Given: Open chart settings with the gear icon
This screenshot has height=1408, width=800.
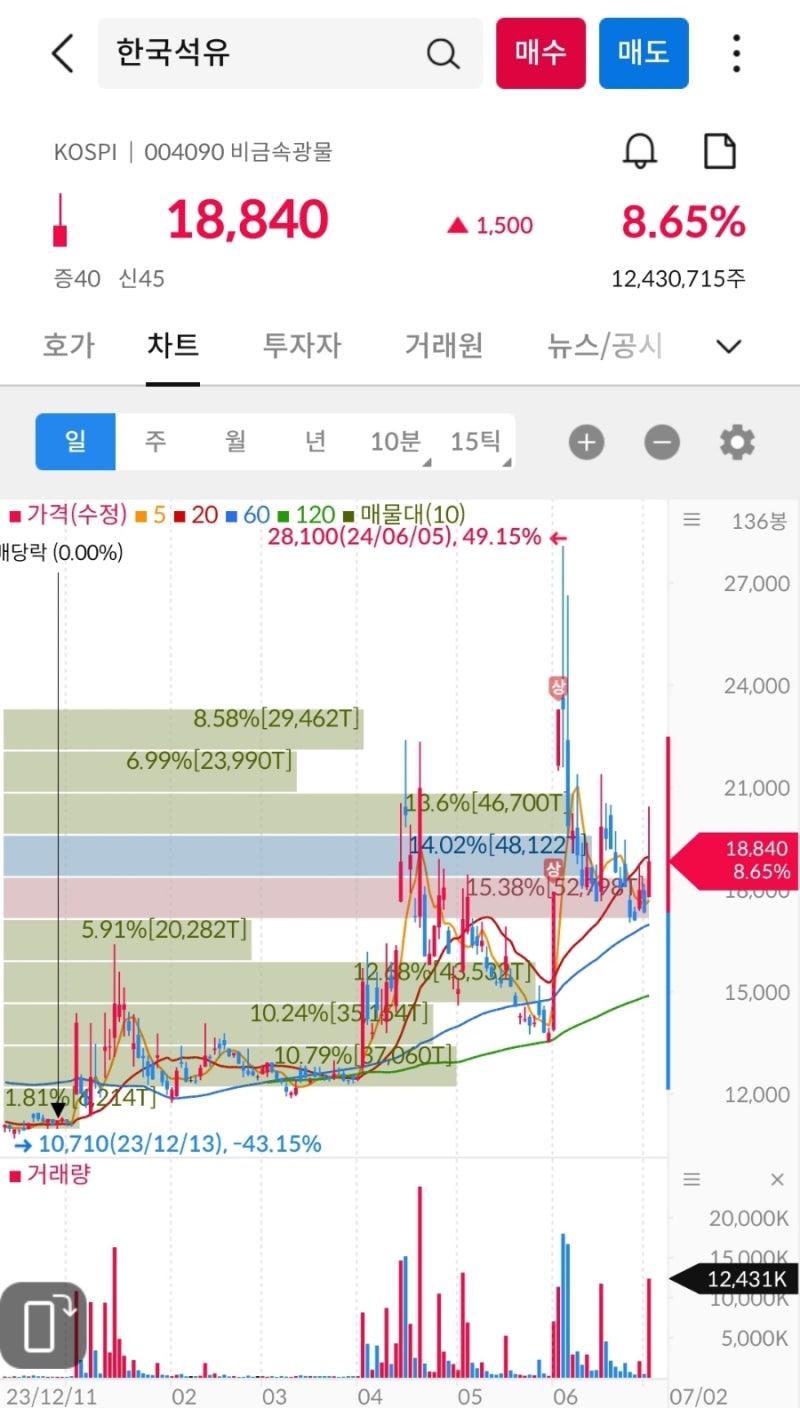Looking at the screenshot, I should coord(737,441).
